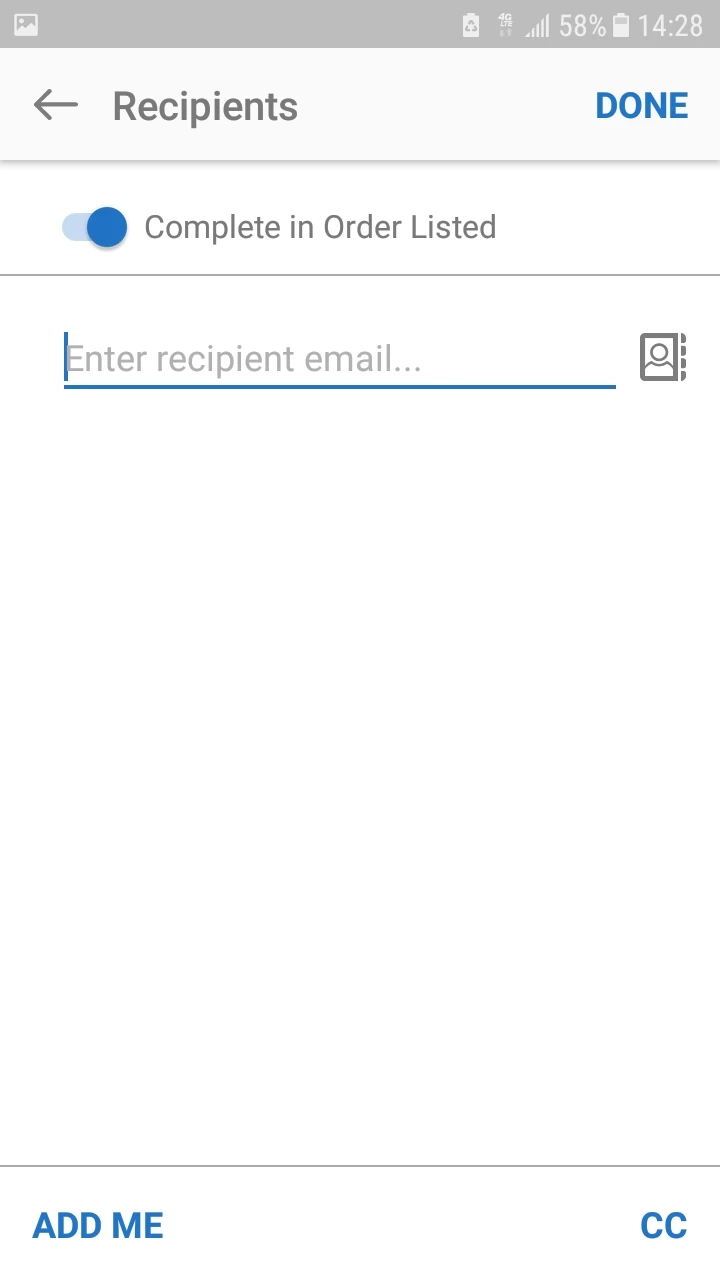The image size is (720, 1280).
Task: Toggle Complete in Order Listed switch
Action: [95, 227]
